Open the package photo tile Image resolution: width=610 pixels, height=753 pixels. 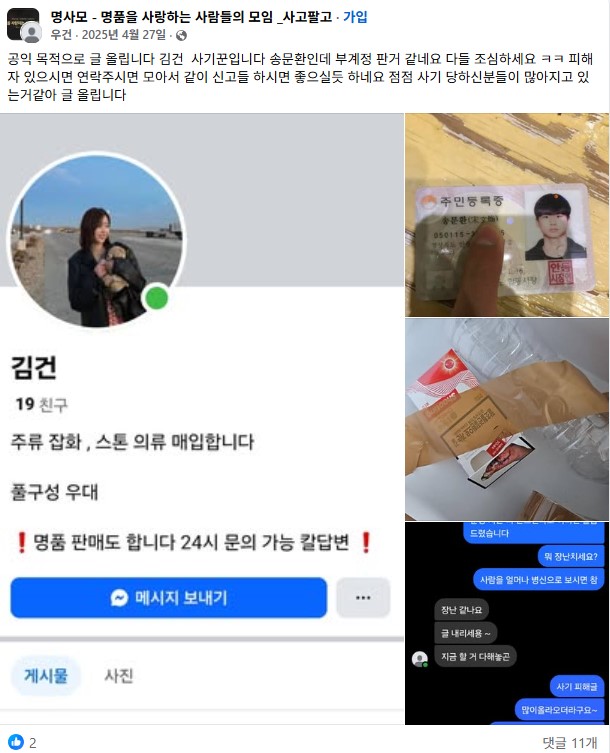click(x=506, y=419)
